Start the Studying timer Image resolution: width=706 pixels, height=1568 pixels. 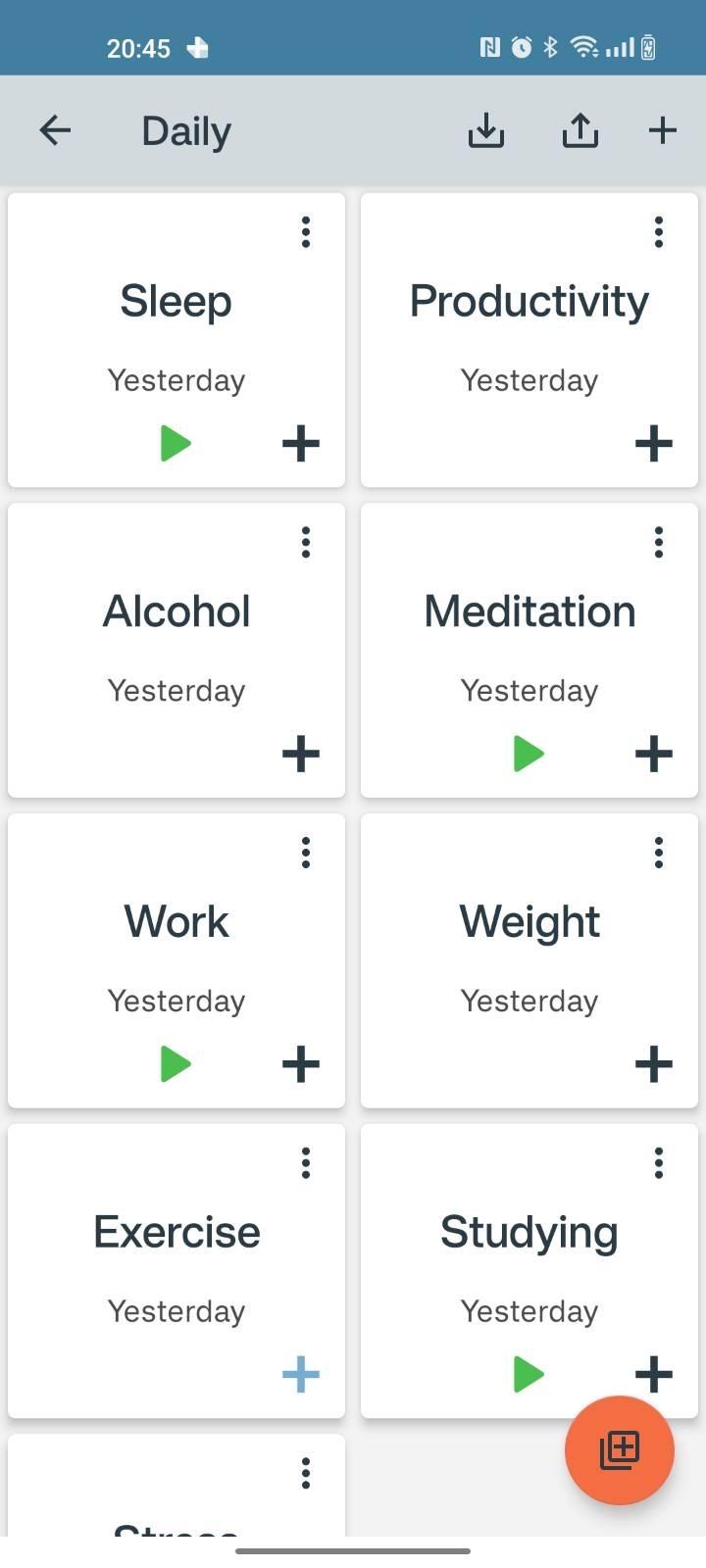pos(529,1375)
